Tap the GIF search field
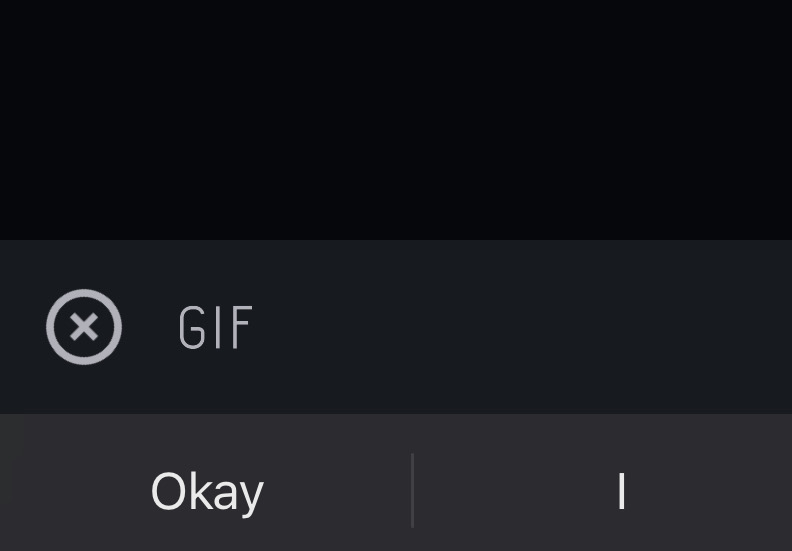 (x=450, y=327)
